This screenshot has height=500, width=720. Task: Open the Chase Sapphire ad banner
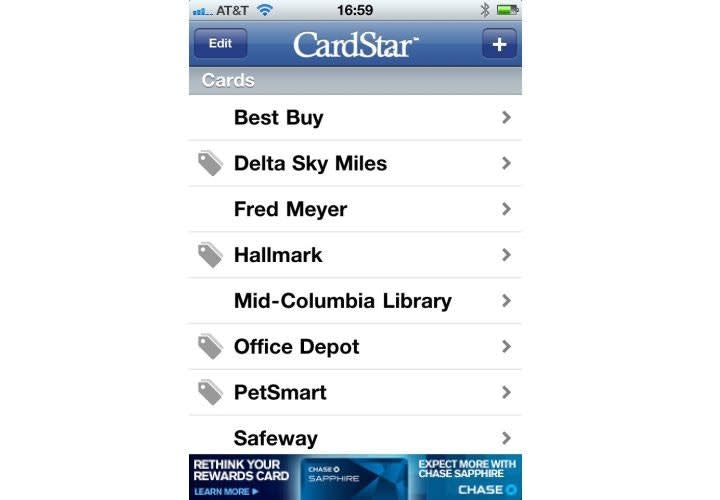[355, 477]
